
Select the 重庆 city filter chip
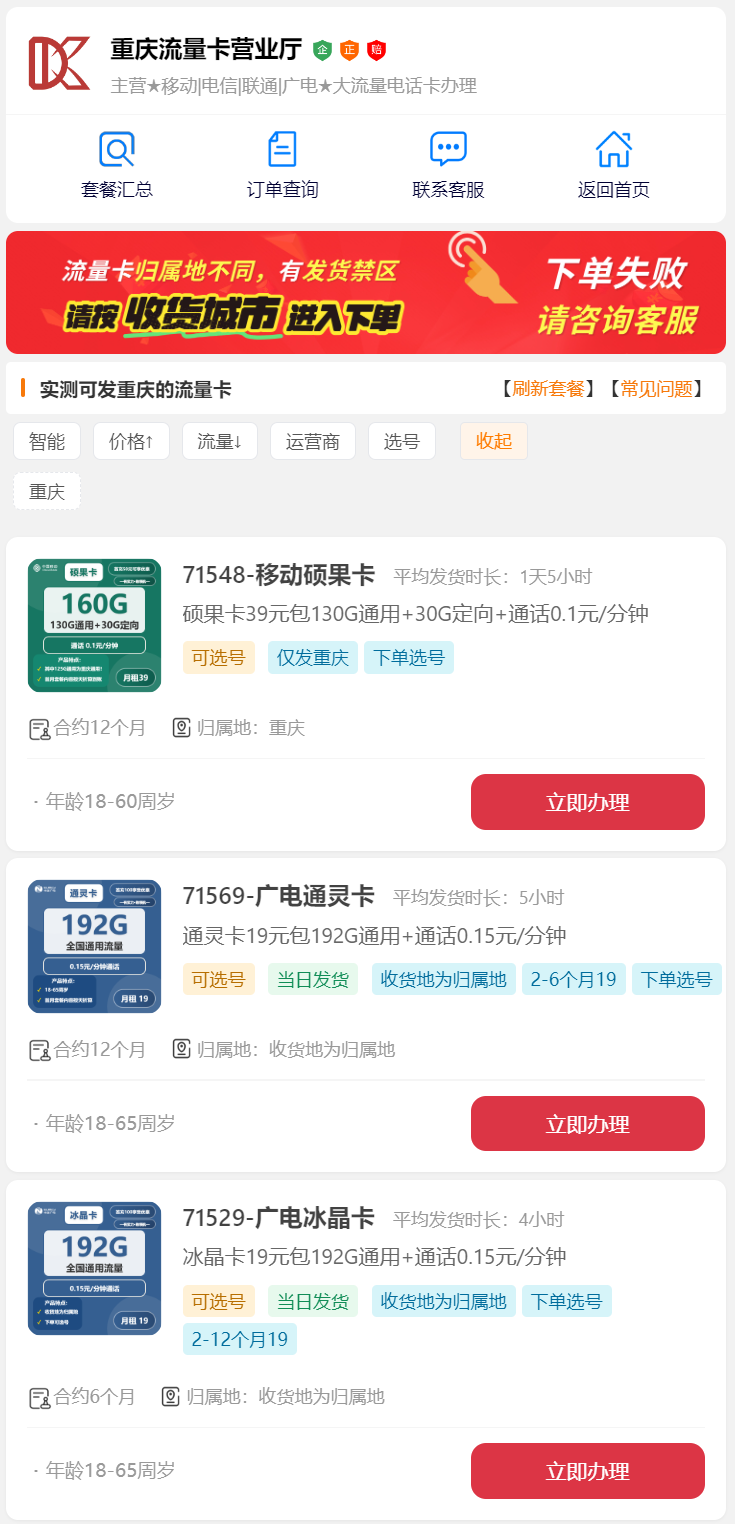[46, 490]
